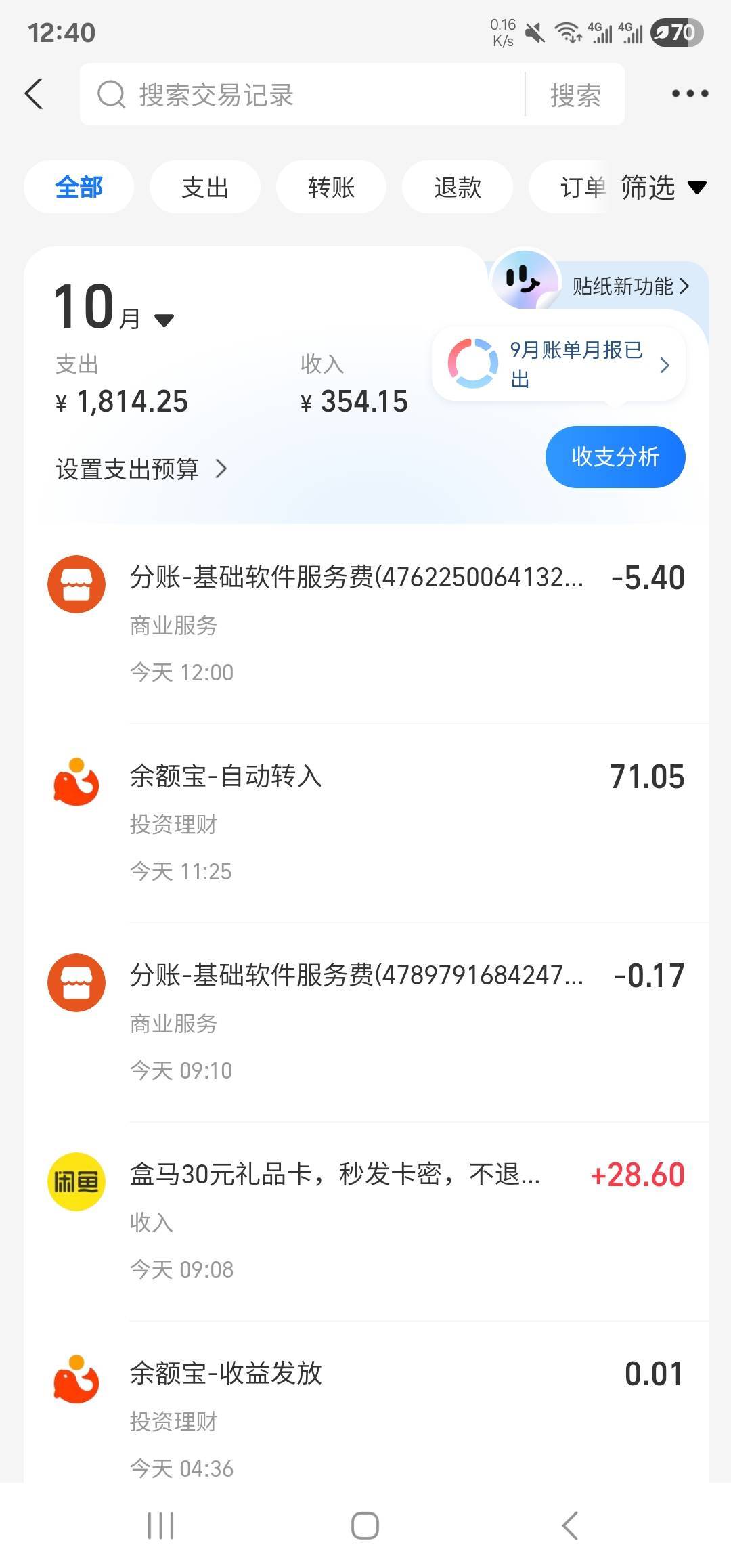This screenshot has height=1568, width=731.
Task: Select the 全部 filter chip
Action: click(x=79, y=187)
